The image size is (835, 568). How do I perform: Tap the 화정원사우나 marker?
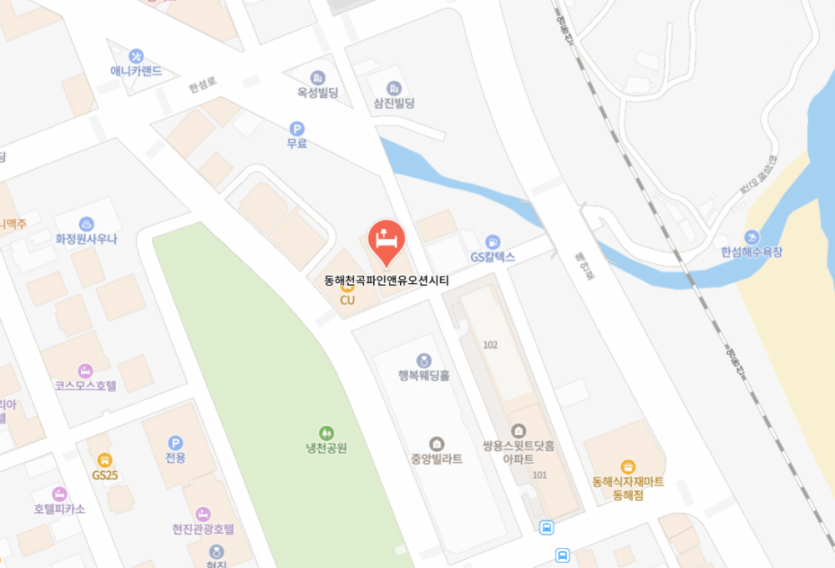pyautogui.click(x=86, y=224)
